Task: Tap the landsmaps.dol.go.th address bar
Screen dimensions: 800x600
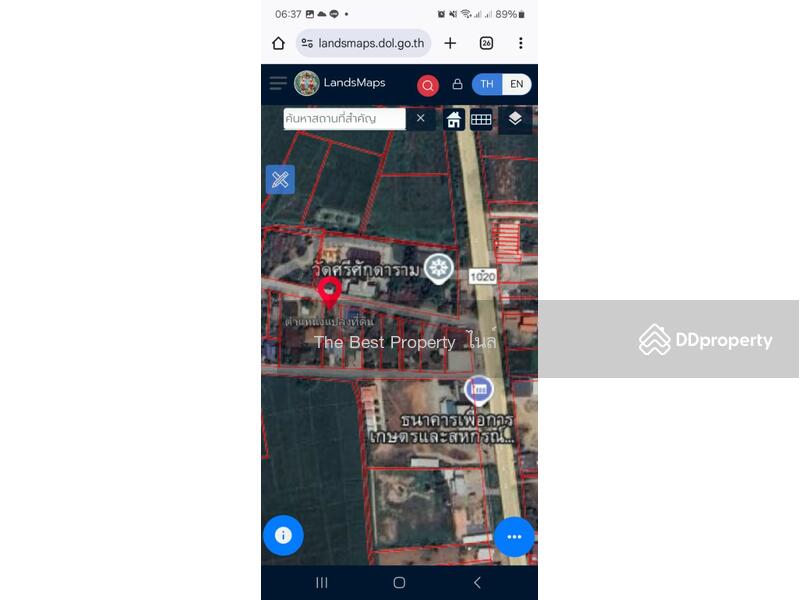Action: point(364,43)
